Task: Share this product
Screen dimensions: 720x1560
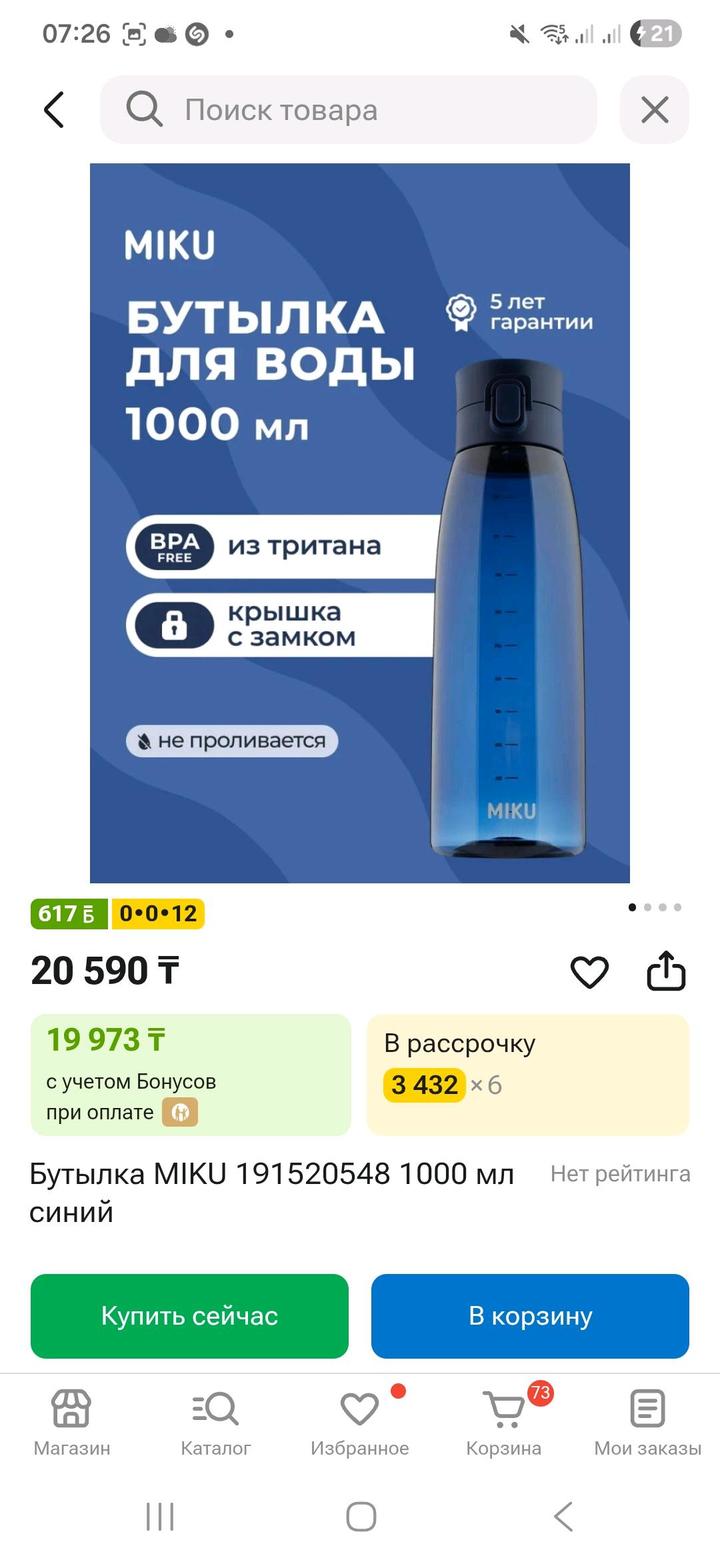Action: click(666, 971)
